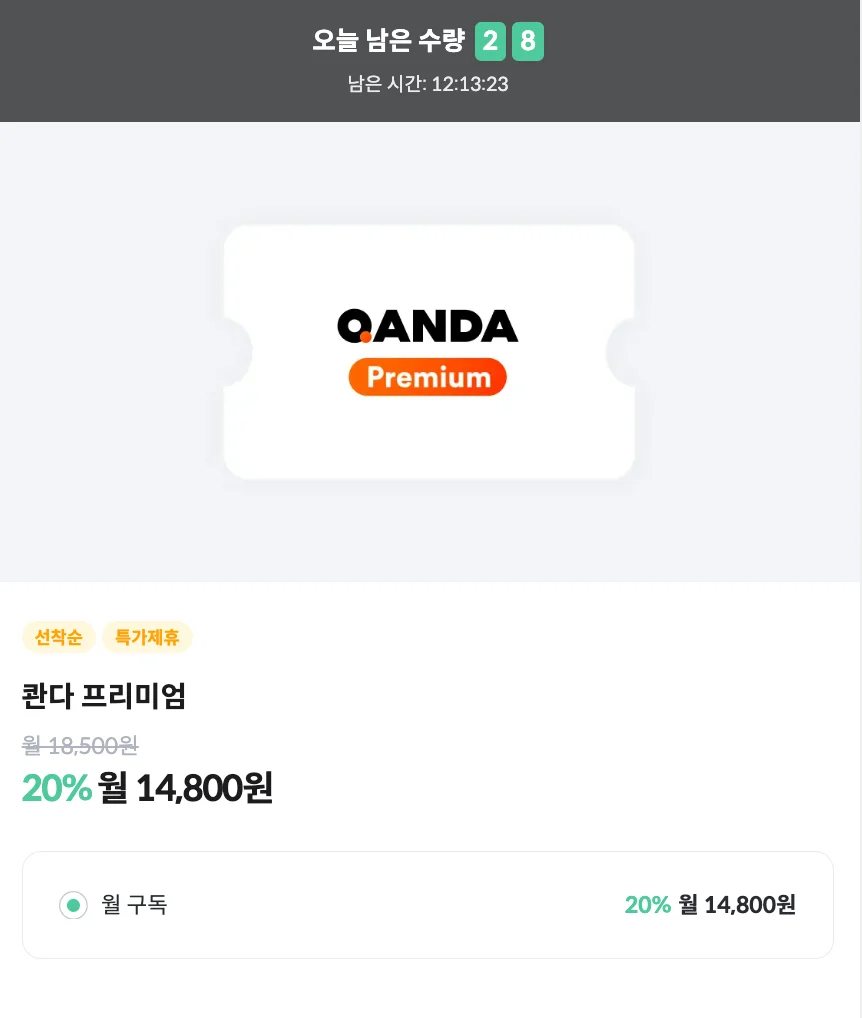Open details on the 선착순 badge
Viewport: 862px width, 1018px height.
(58, 637)
